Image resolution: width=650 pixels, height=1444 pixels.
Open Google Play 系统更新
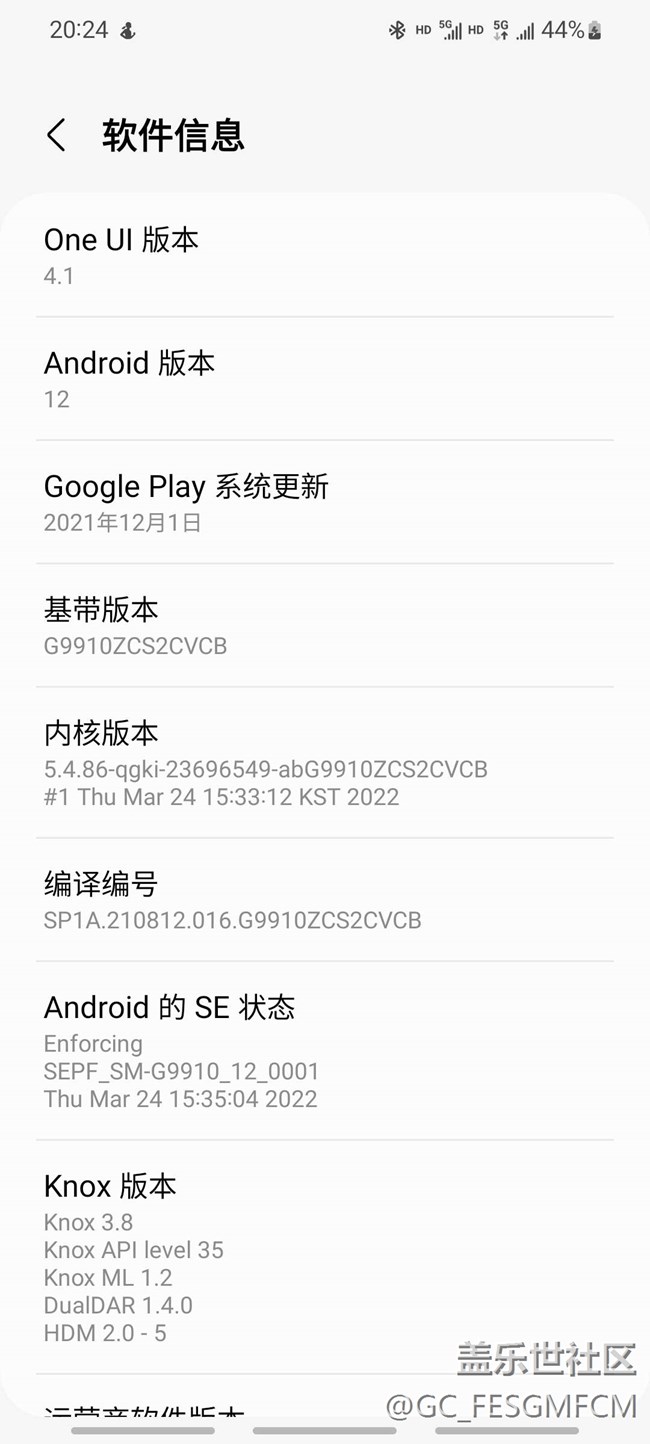(x=324, y=502)
